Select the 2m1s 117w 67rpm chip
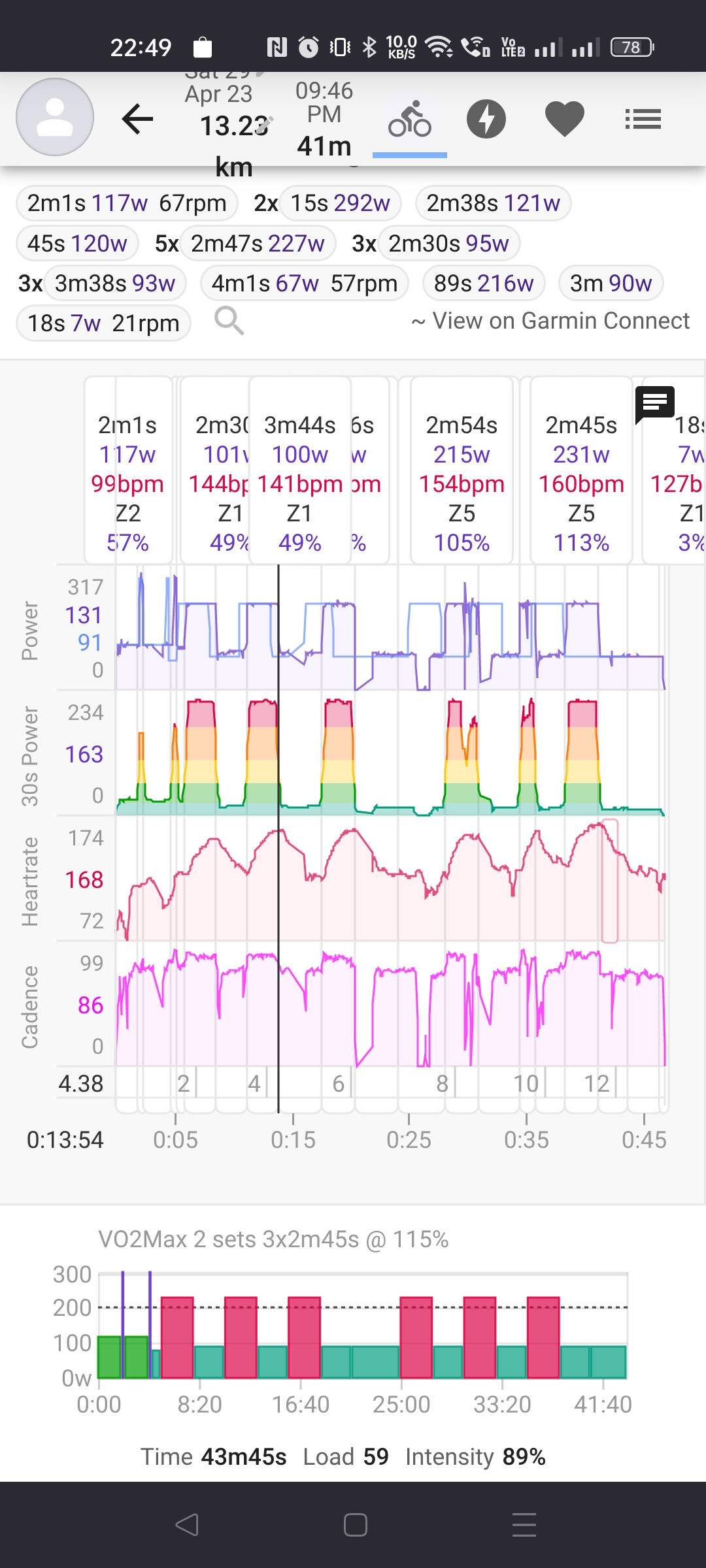Viewport: 706px width, 1568px height. click(x=127, y=203)
